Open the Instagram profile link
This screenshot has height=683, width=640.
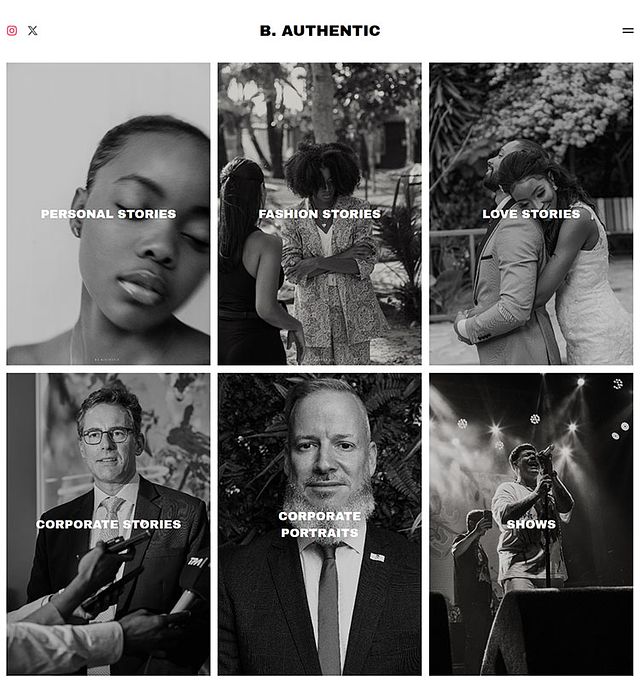point(12,31)
